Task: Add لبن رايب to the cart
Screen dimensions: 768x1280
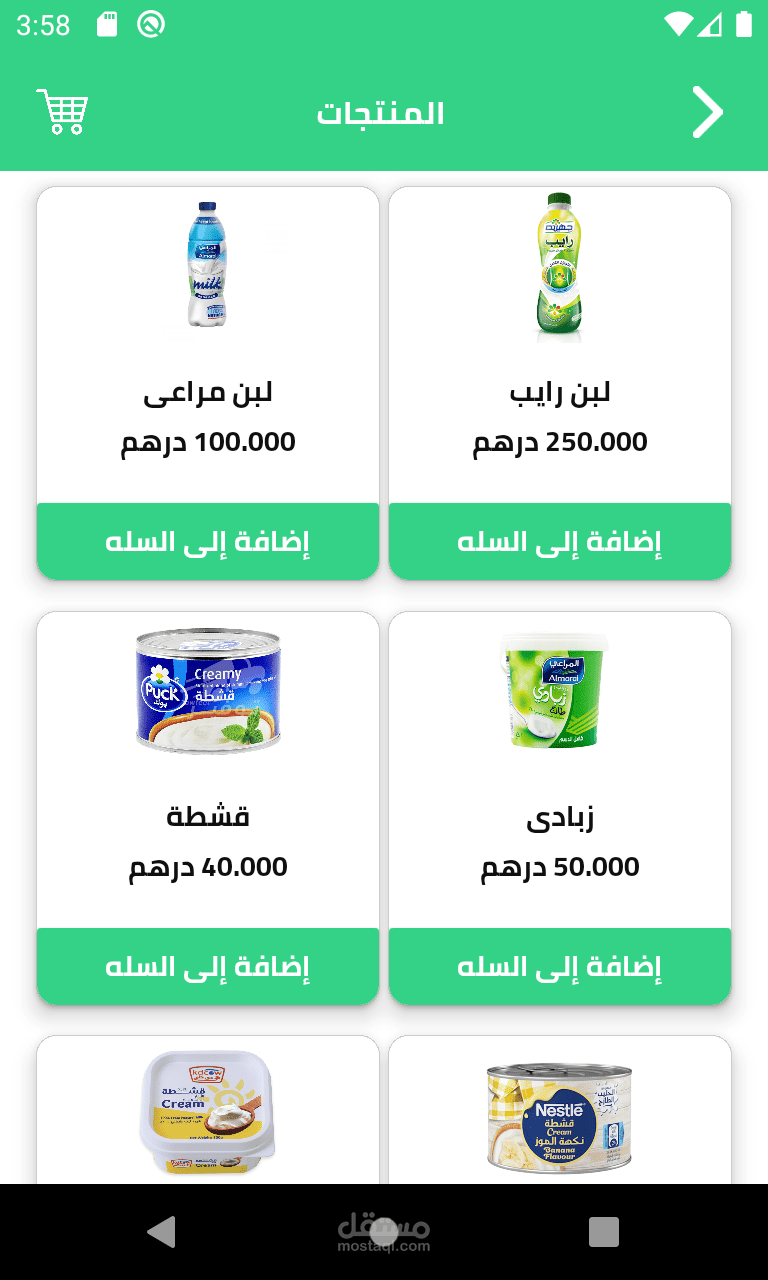Action: point(560,541)
